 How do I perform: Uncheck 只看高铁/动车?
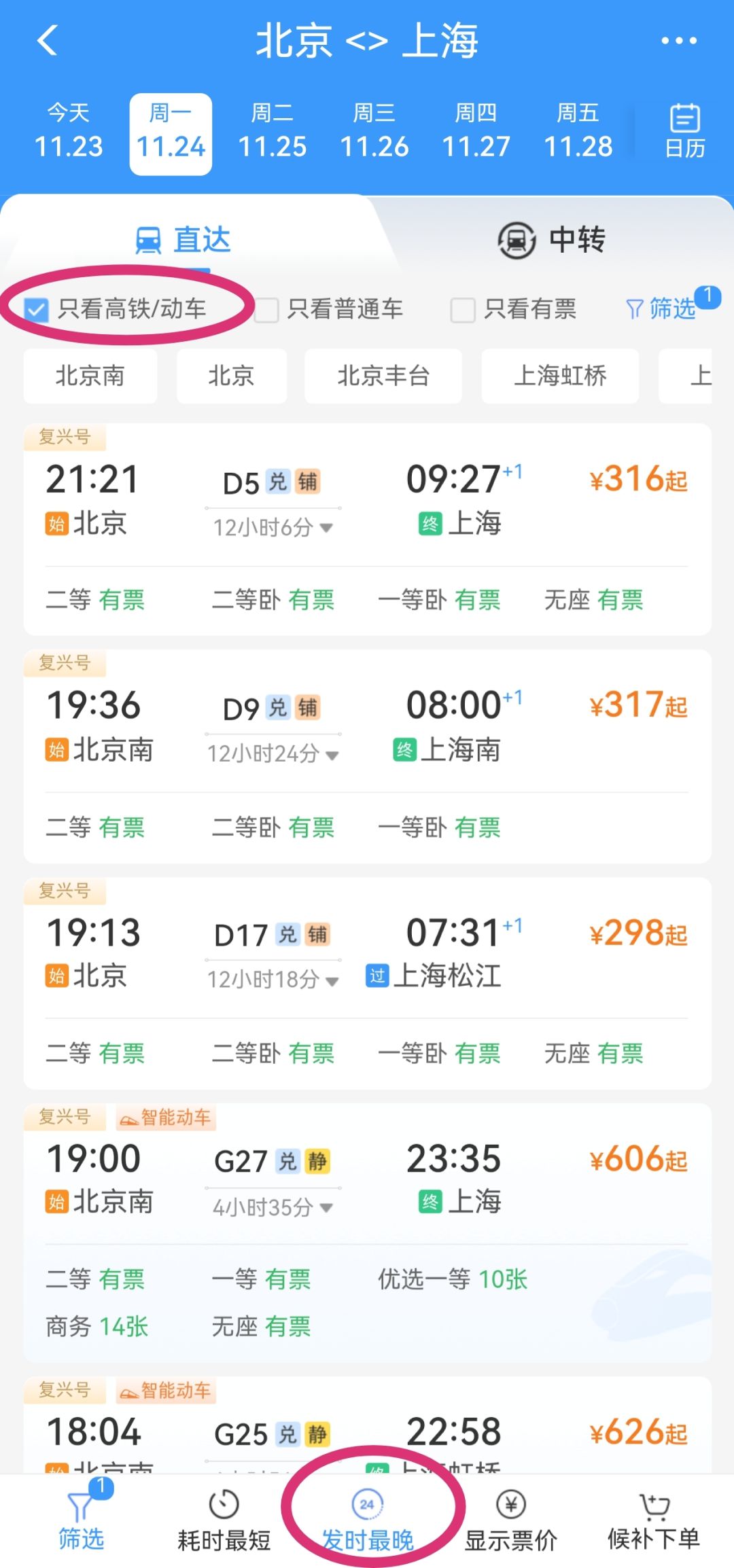click(x=36, y=310)
